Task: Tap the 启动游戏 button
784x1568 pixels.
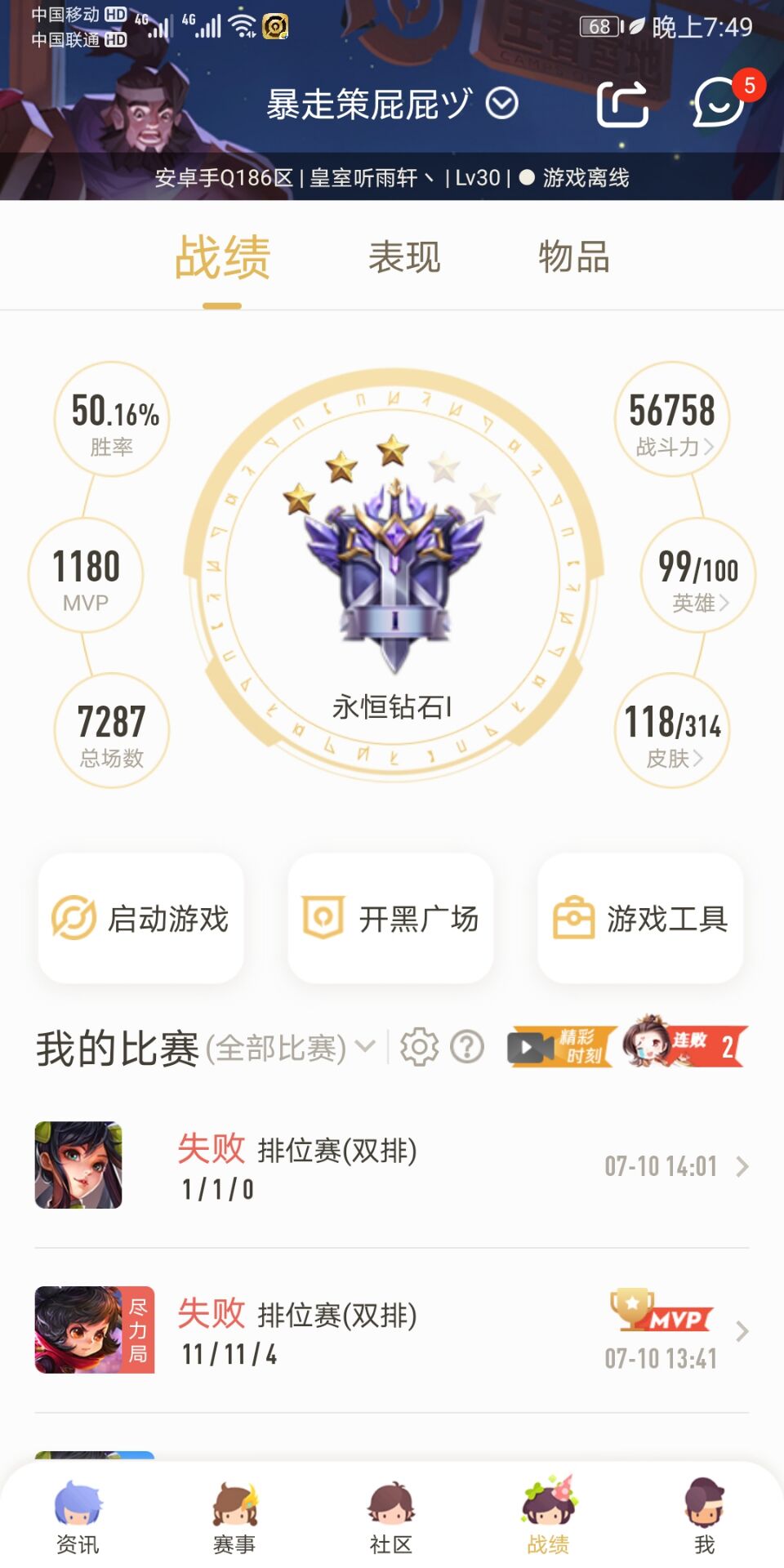Action: click(x=141, y=919)
